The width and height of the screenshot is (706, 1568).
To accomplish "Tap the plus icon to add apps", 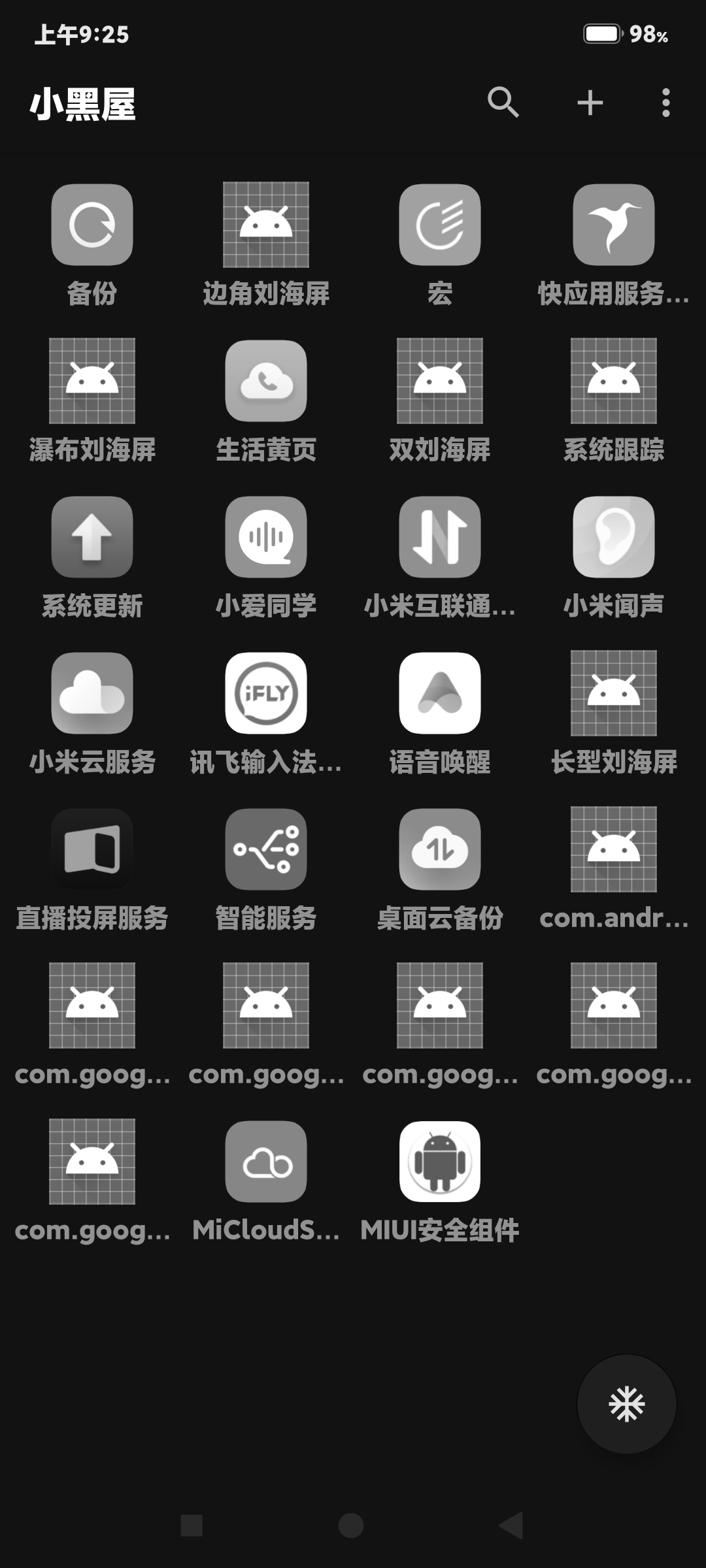I will click(590, 103).
